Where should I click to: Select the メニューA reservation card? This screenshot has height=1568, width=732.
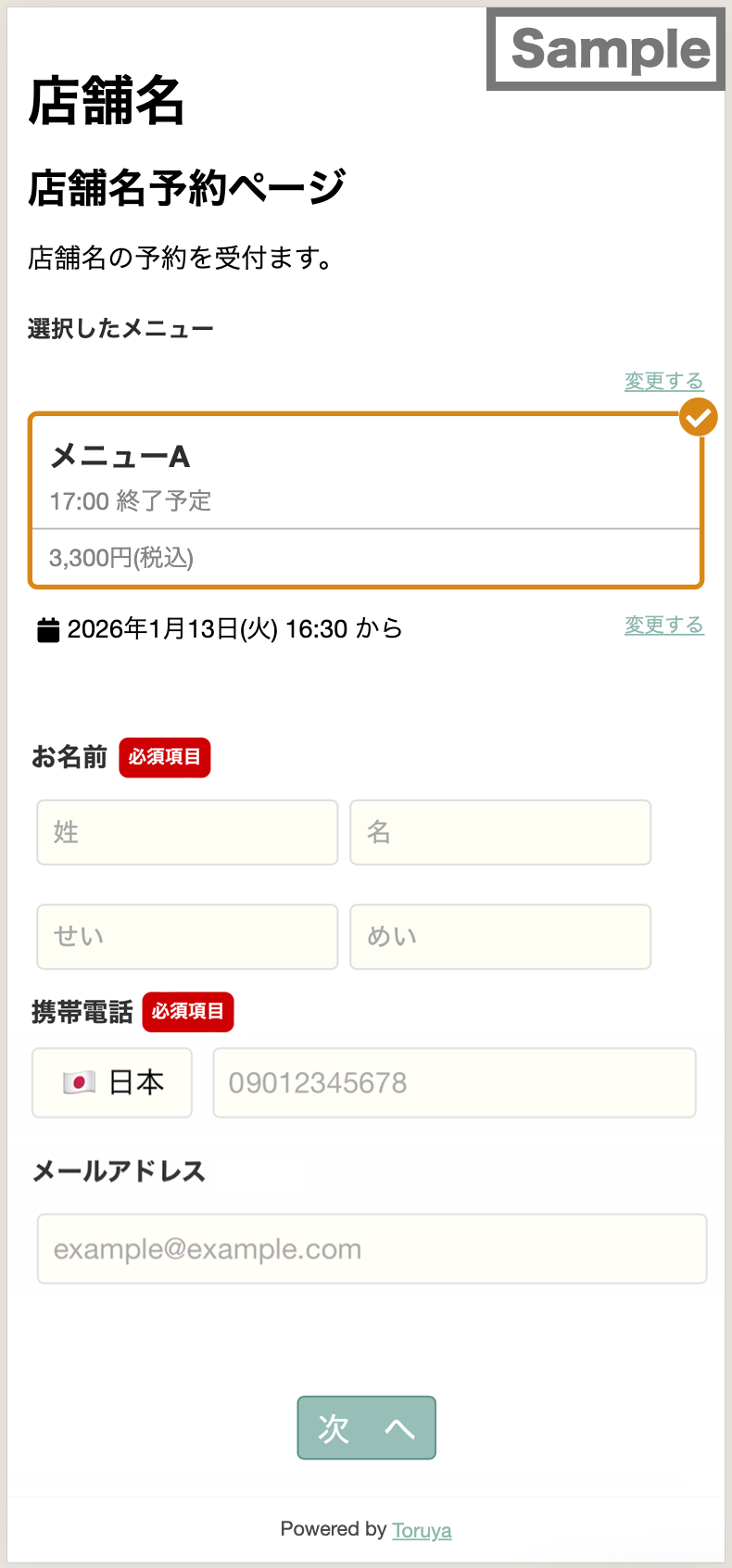[x=366, y=500]
